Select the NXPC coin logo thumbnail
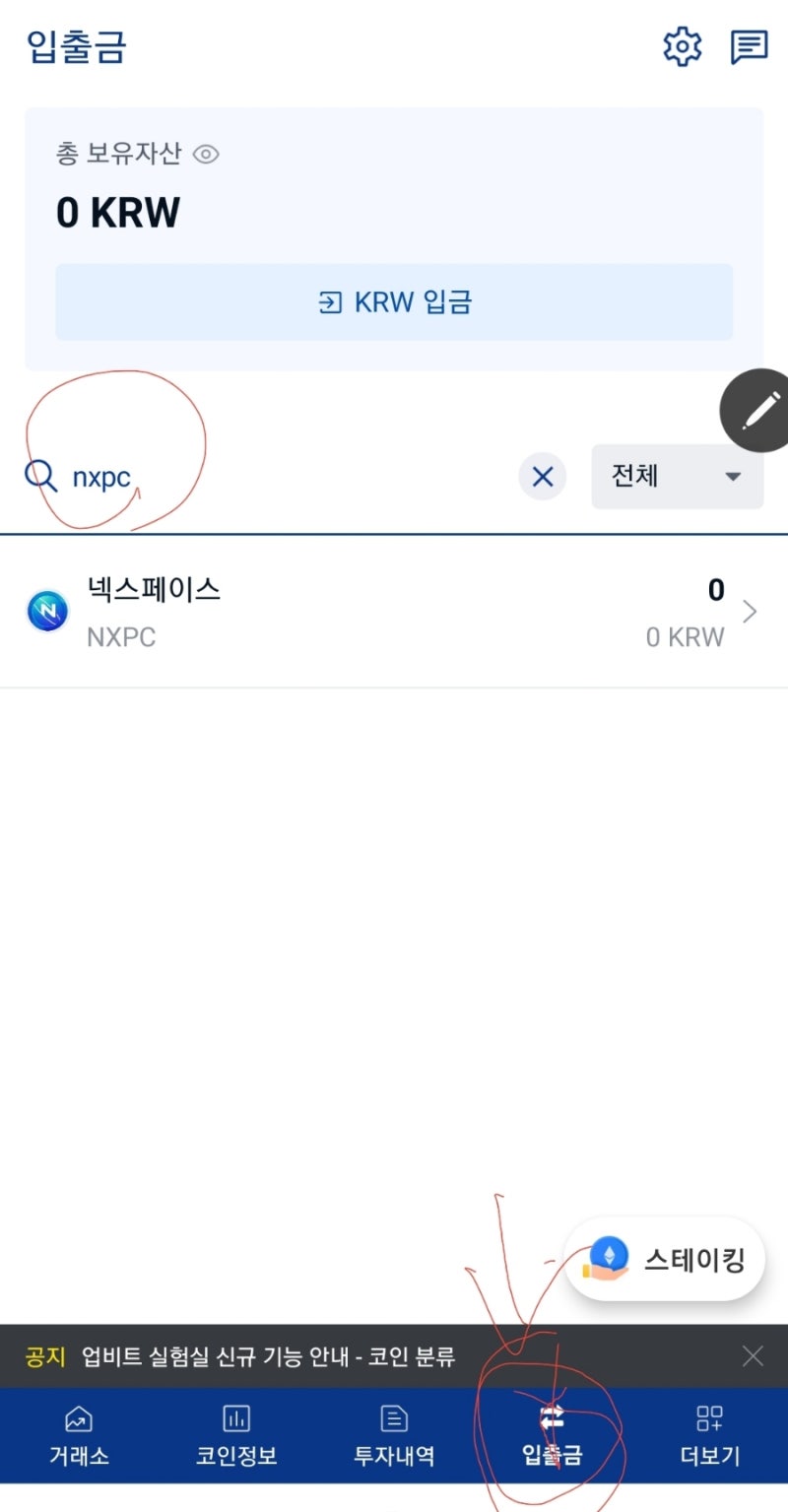The width and height of the screenshot is (788, 1512). pyautogui.click(x=46, y=611)
